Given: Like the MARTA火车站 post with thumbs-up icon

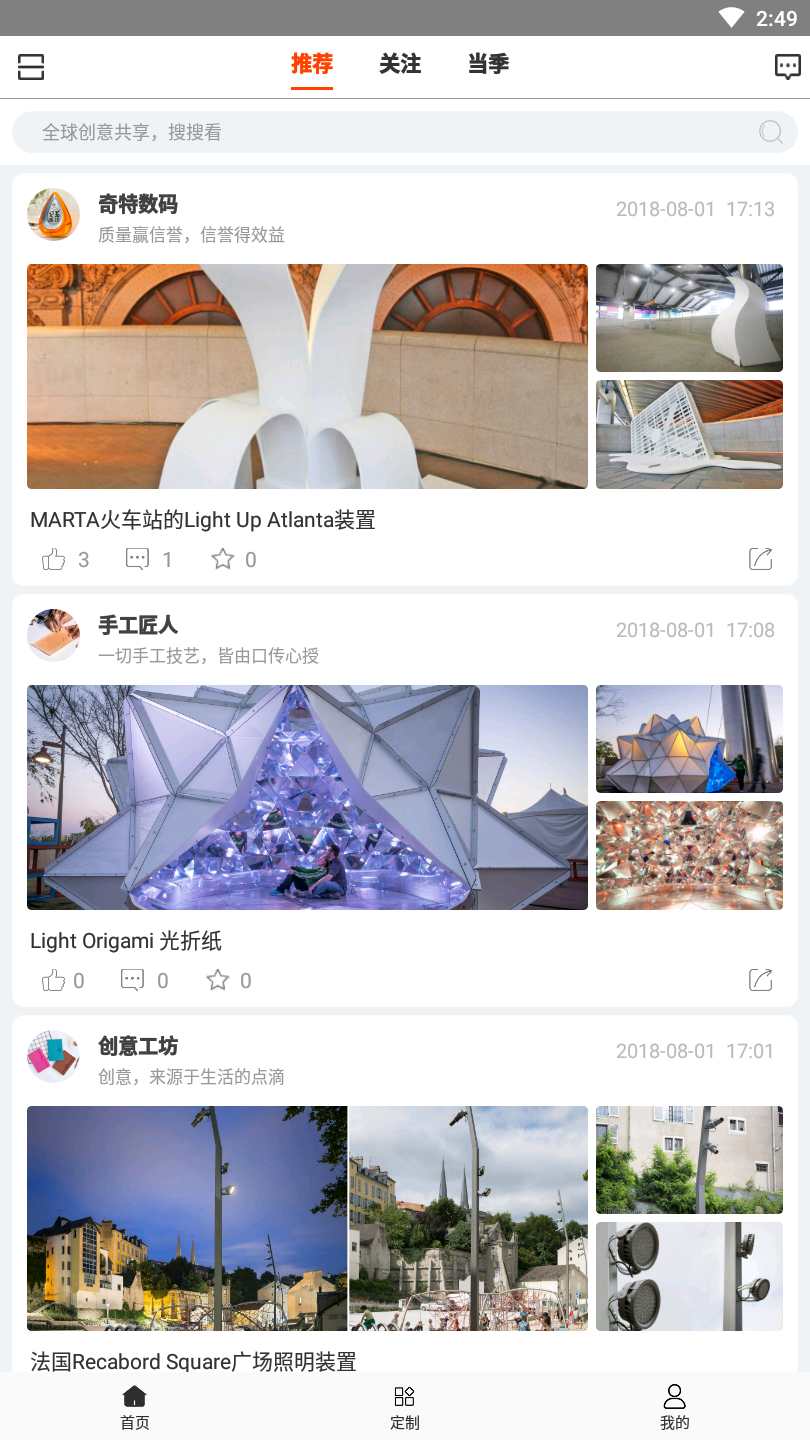Looking at the screenshot, I should click(54, 559).
